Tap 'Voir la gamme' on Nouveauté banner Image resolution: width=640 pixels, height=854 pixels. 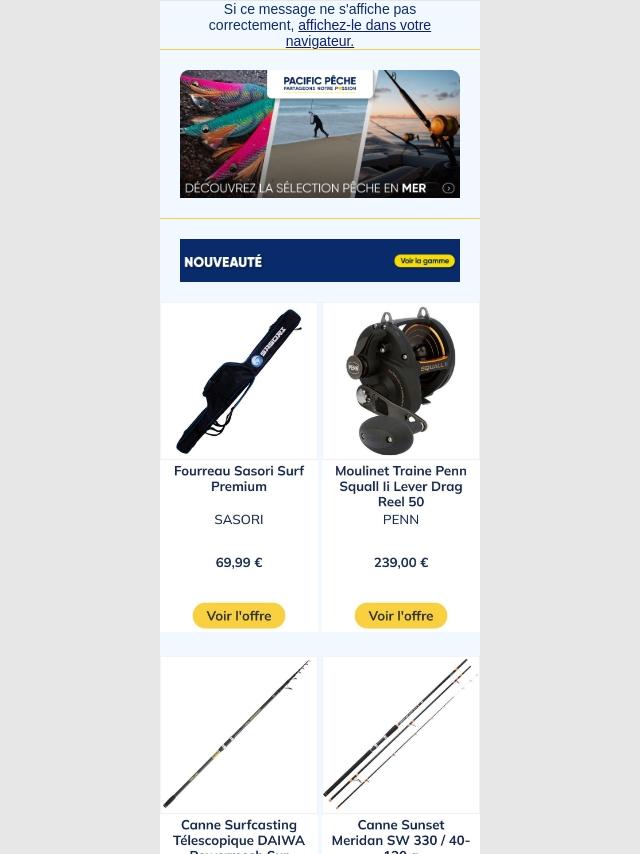coord(422,261)
